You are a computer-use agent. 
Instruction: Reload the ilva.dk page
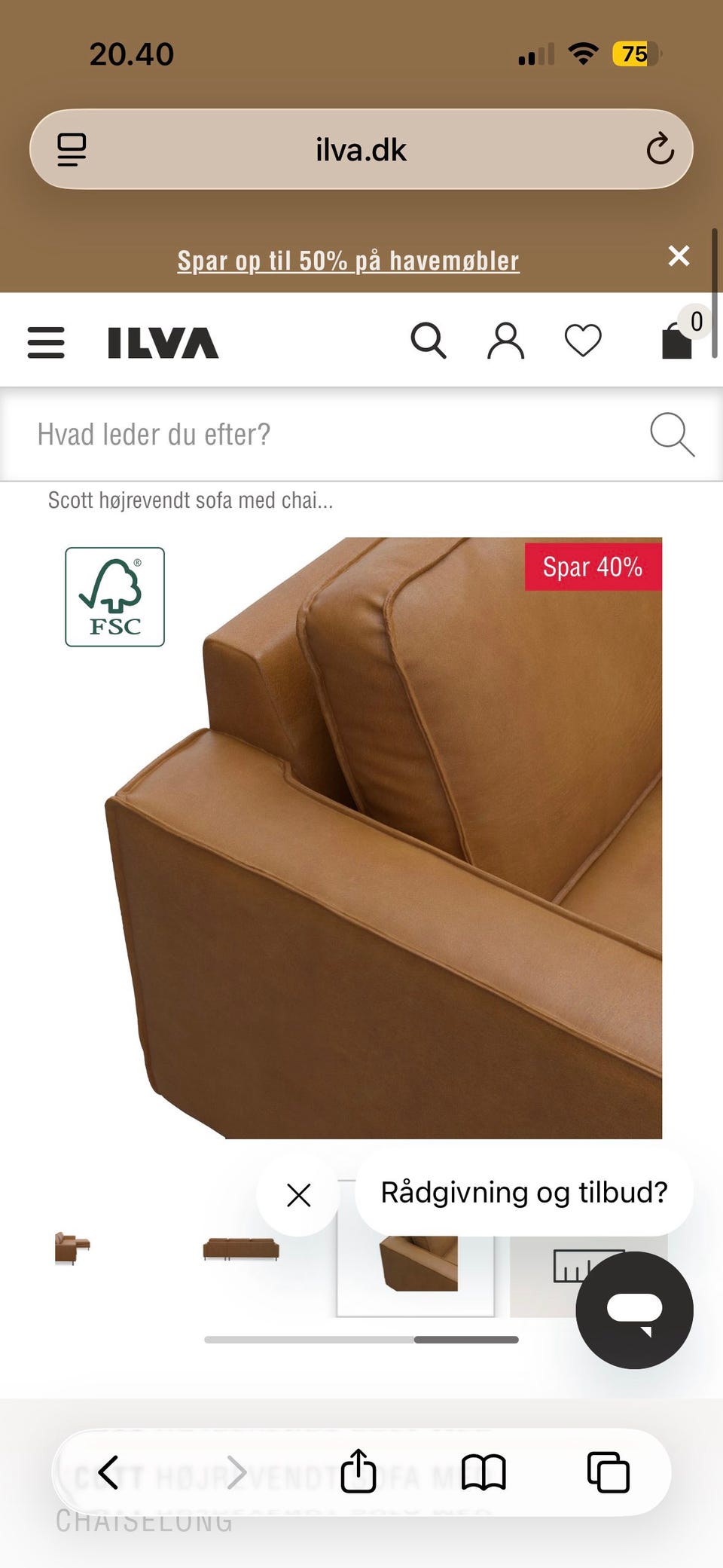point(660,149)
